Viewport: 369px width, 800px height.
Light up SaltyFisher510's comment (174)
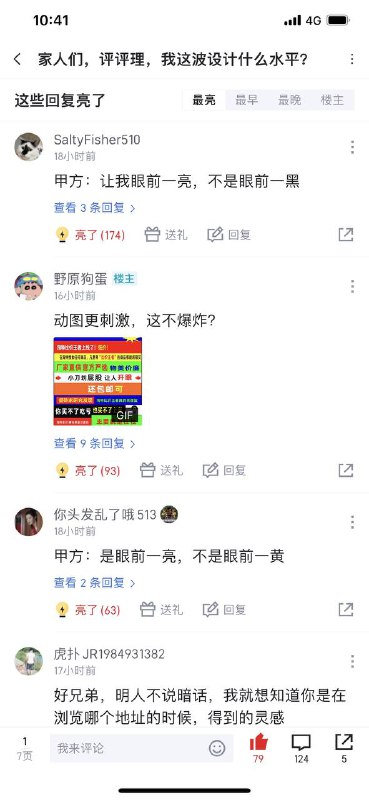point(90,235)
